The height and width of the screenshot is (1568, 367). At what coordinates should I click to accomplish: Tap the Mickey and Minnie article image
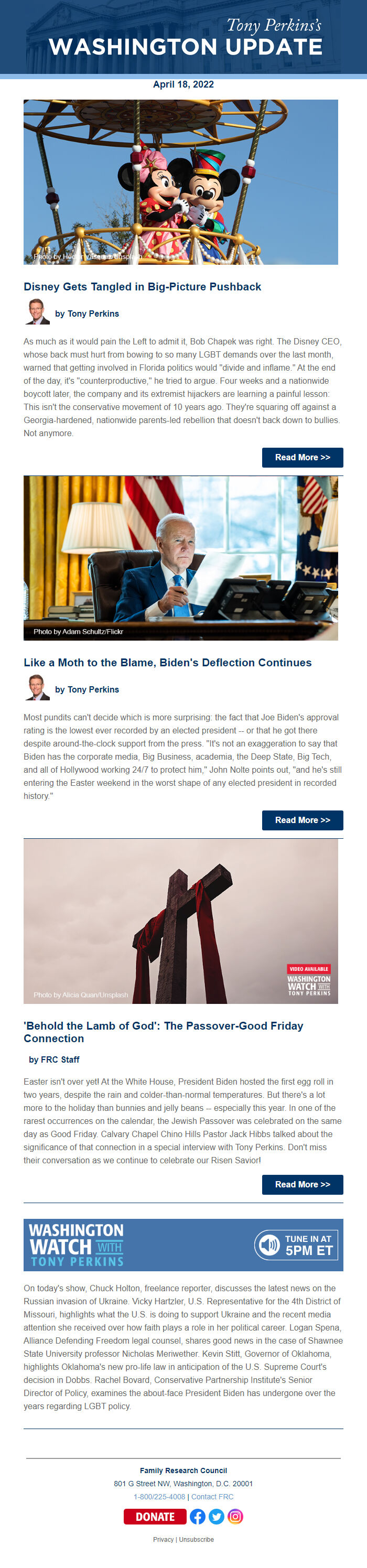pyautogui.click(x=181, y=182)
